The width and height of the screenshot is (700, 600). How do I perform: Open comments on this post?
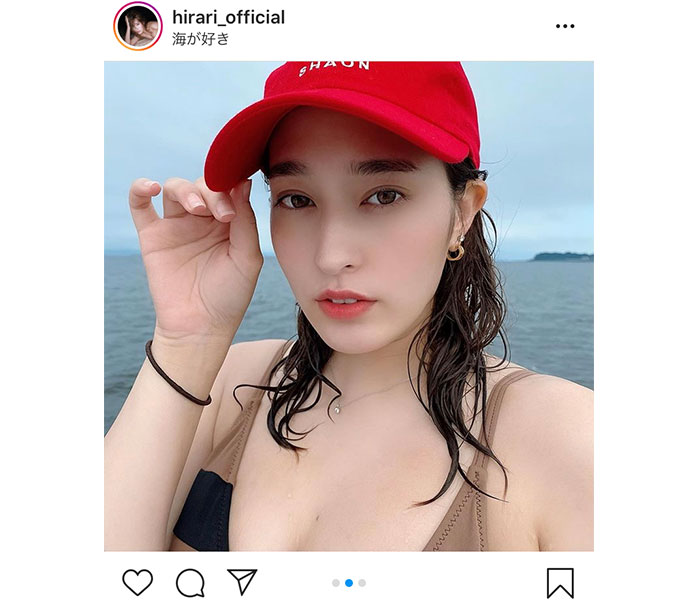pos(190,582)
